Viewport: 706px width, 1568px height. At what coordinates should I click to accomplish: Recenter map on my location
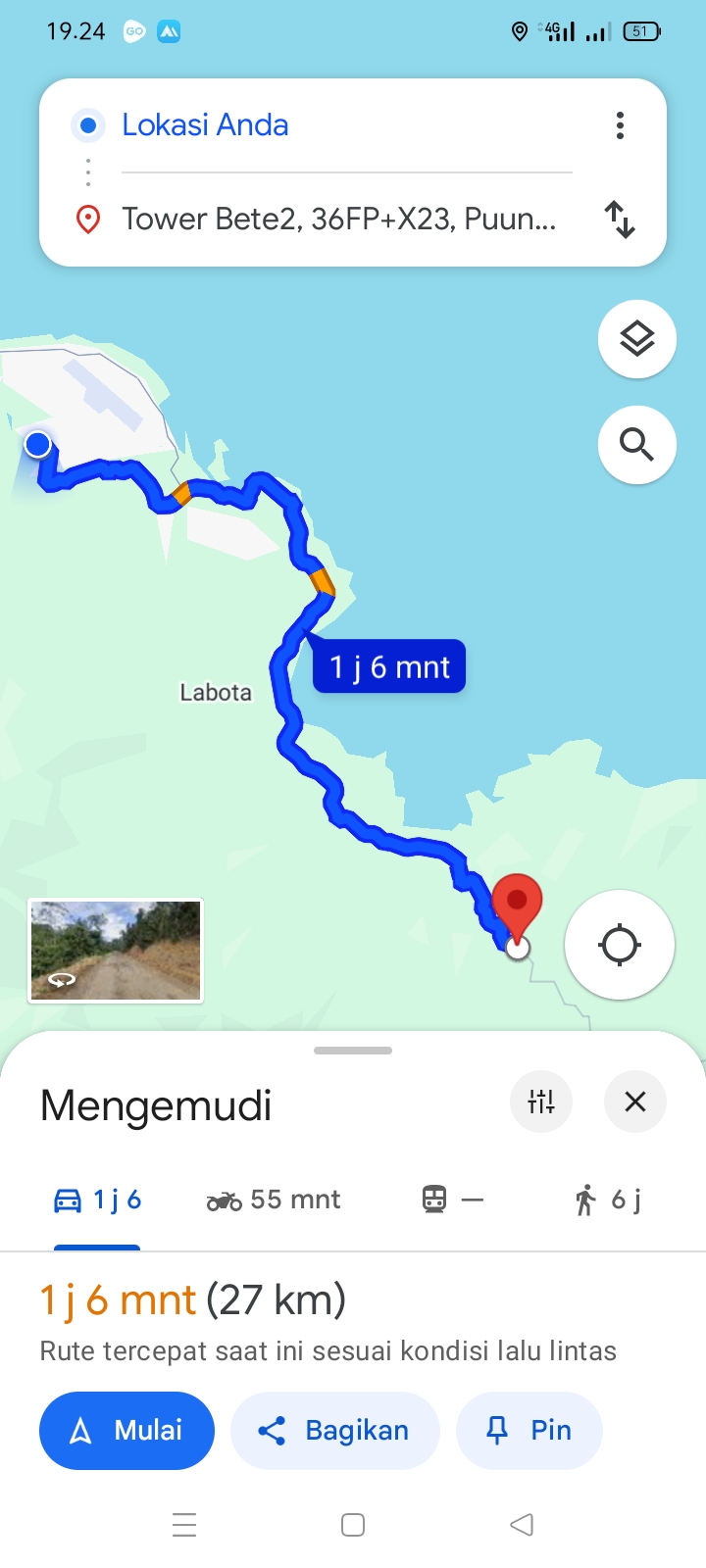click(x=619, y=946)
